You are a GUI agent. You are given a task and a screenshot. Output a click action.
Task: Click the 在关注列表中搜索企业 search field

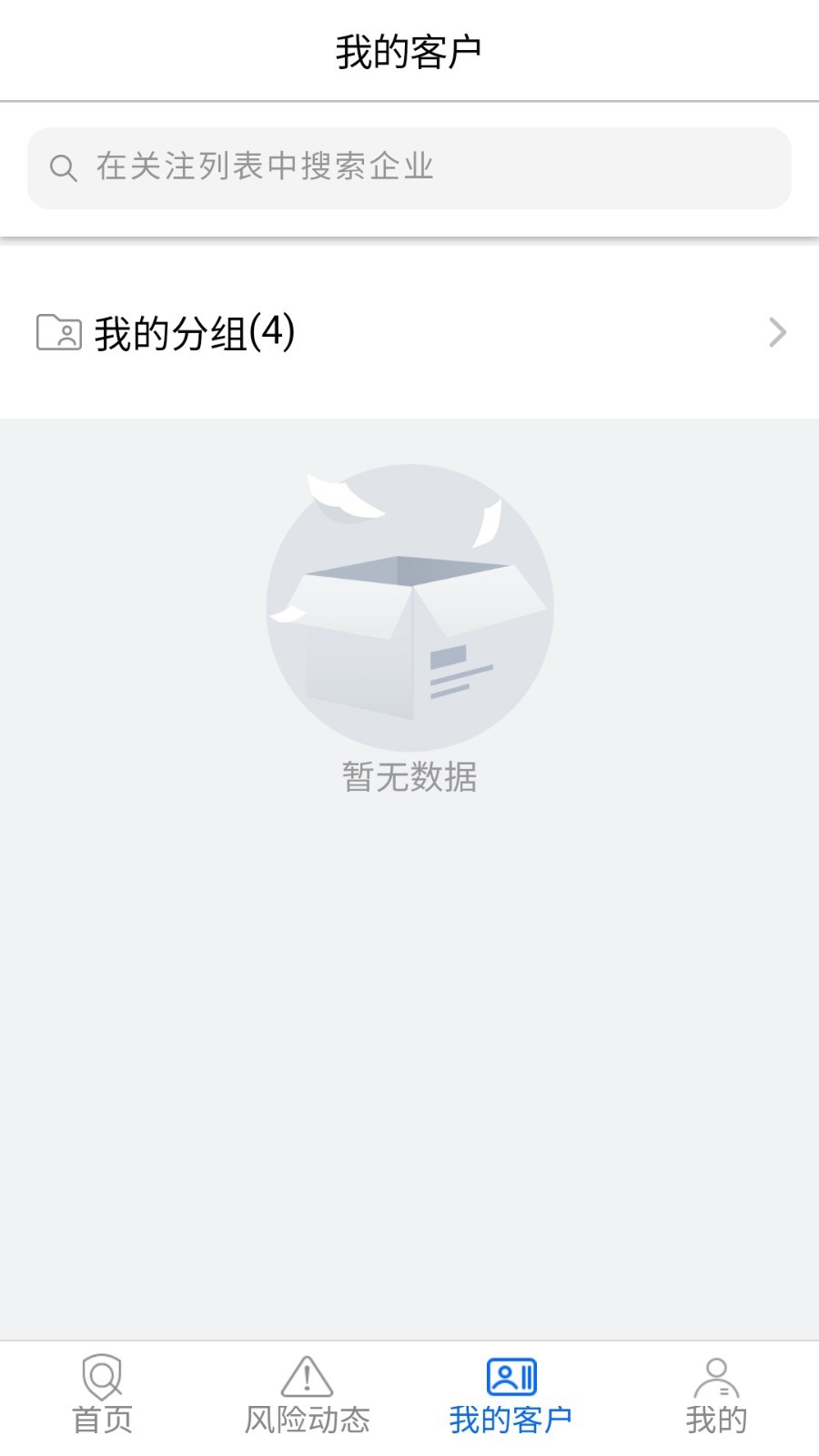point(409,167)
